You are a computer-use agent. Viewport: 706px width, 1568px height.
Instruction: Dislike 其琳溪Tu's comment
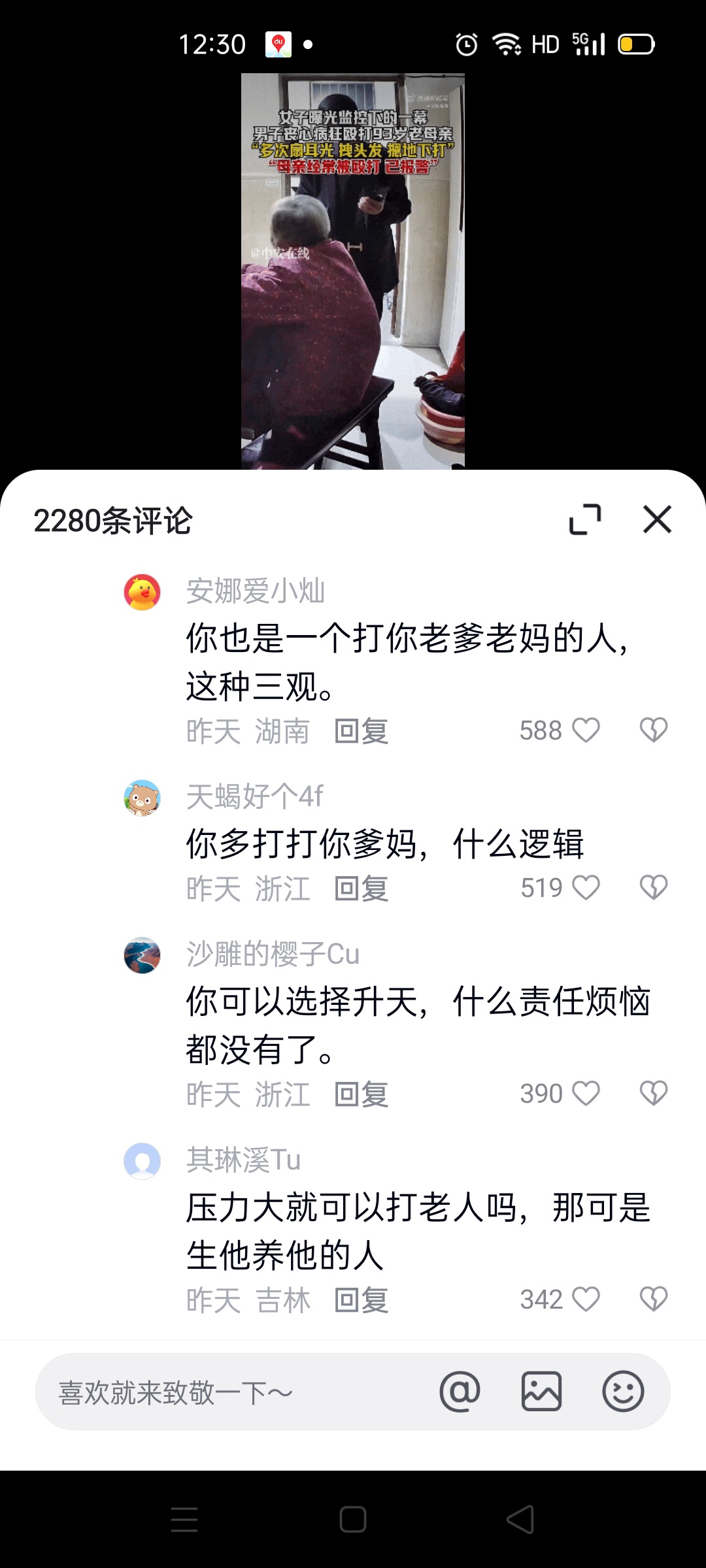click(653, 1299)
